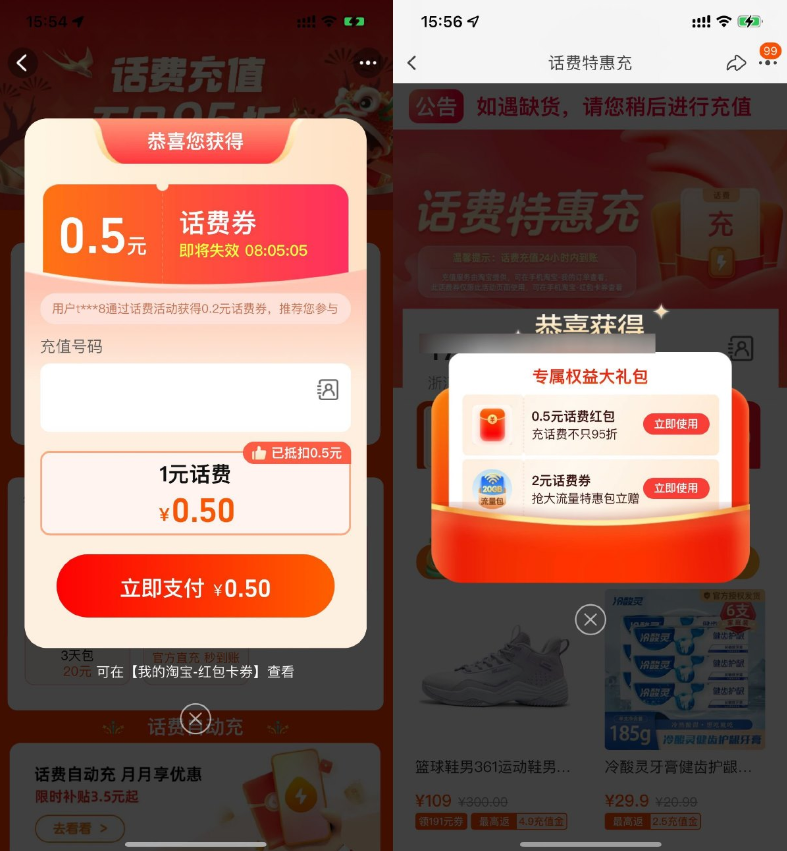Open the 篮球鞋男361 product thumbnail
The width and height of the screenshot is (787, 851).
point(492,668)
